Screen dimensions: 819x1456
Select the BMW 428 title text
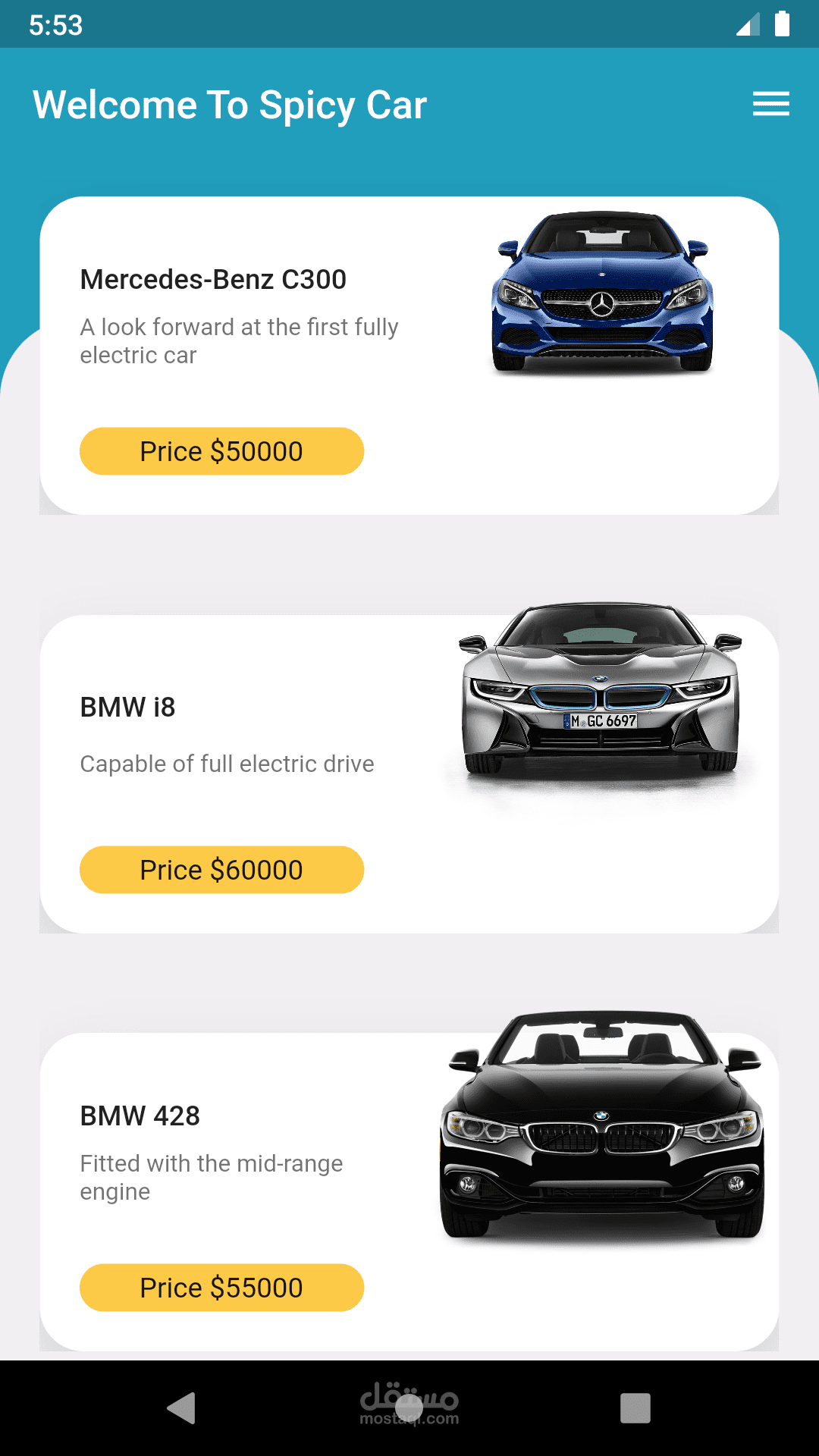140,1116
